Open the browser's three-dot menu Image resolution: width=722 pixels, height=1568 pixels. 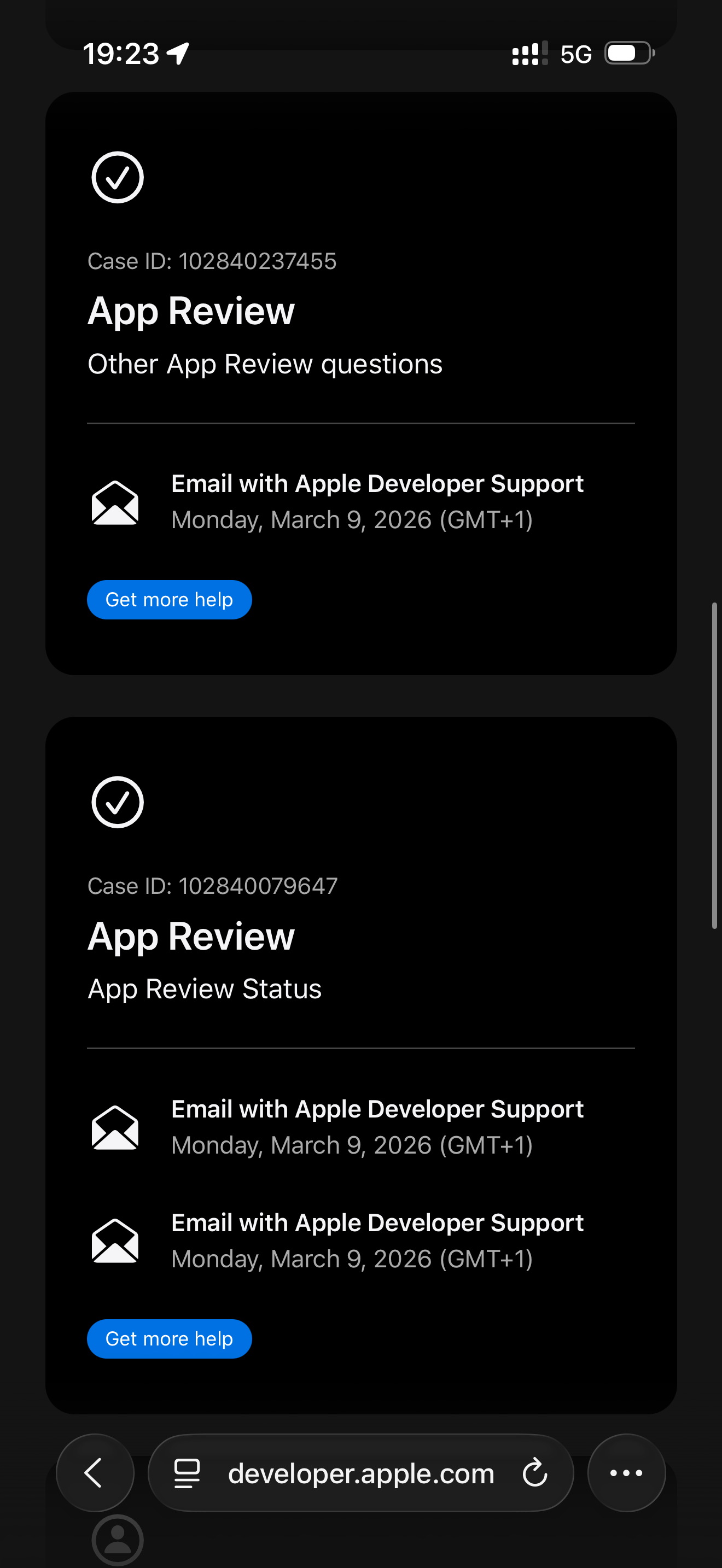click(x=626, y=1472)
